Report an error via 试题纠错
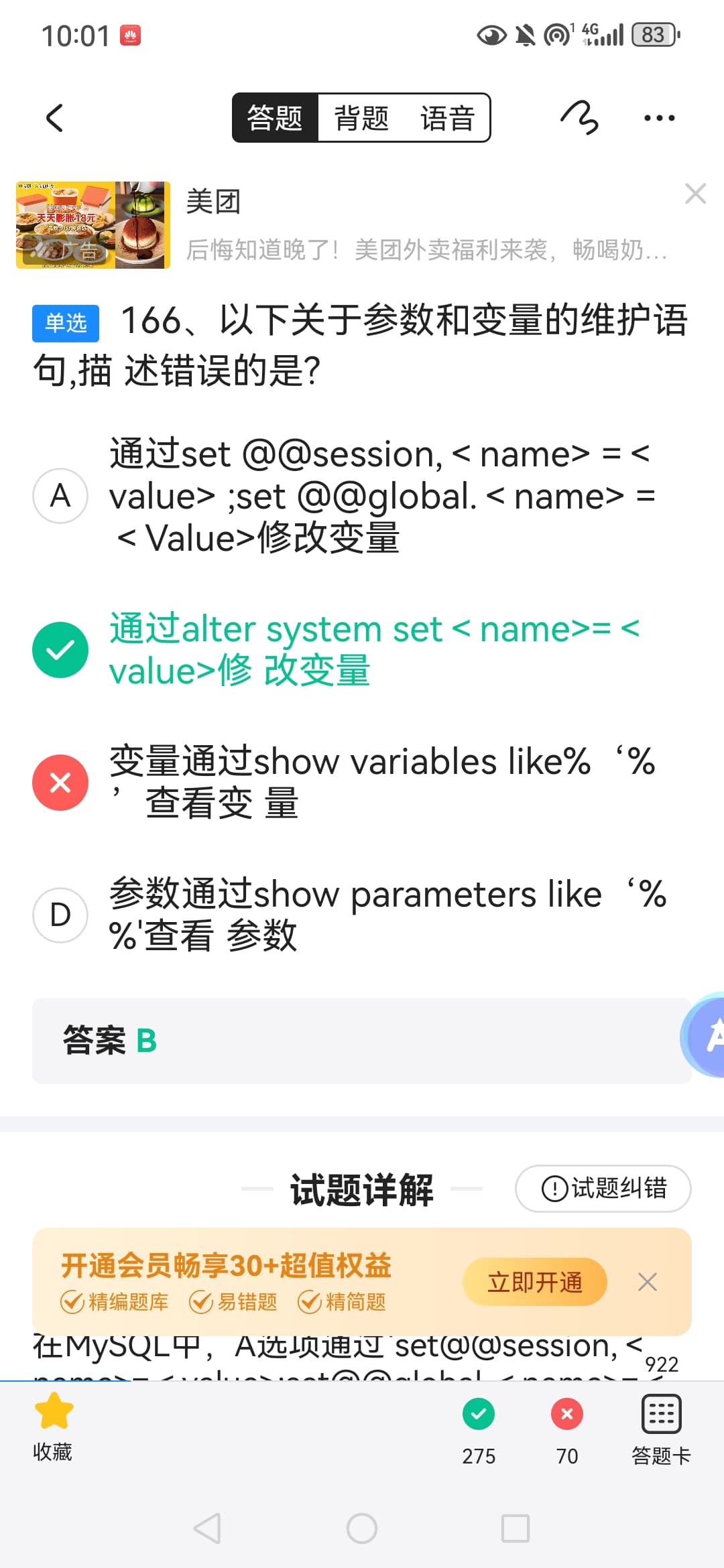The height and width of the screenshot is (1568, 724). (x=603, y=1188)
